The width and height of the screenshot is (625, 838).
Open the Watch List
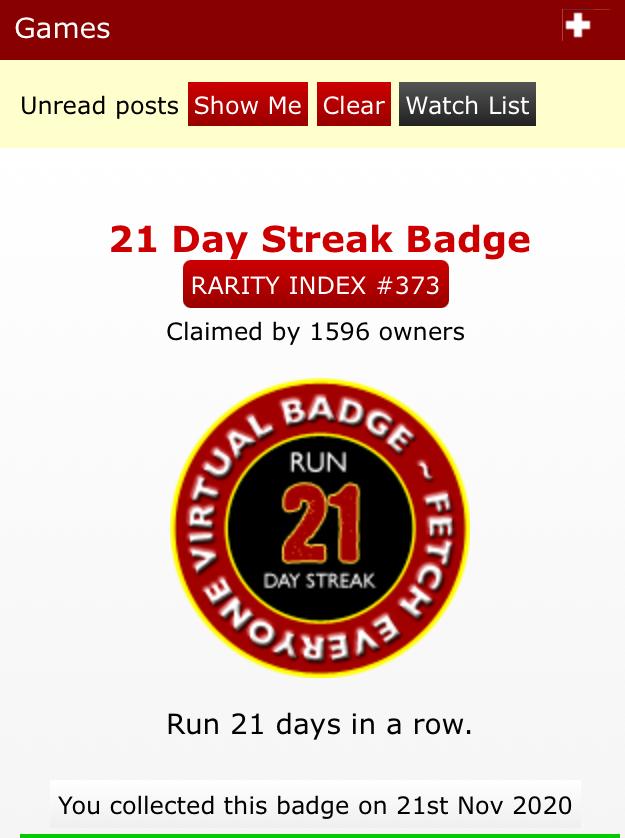click(x=467, y=105)
